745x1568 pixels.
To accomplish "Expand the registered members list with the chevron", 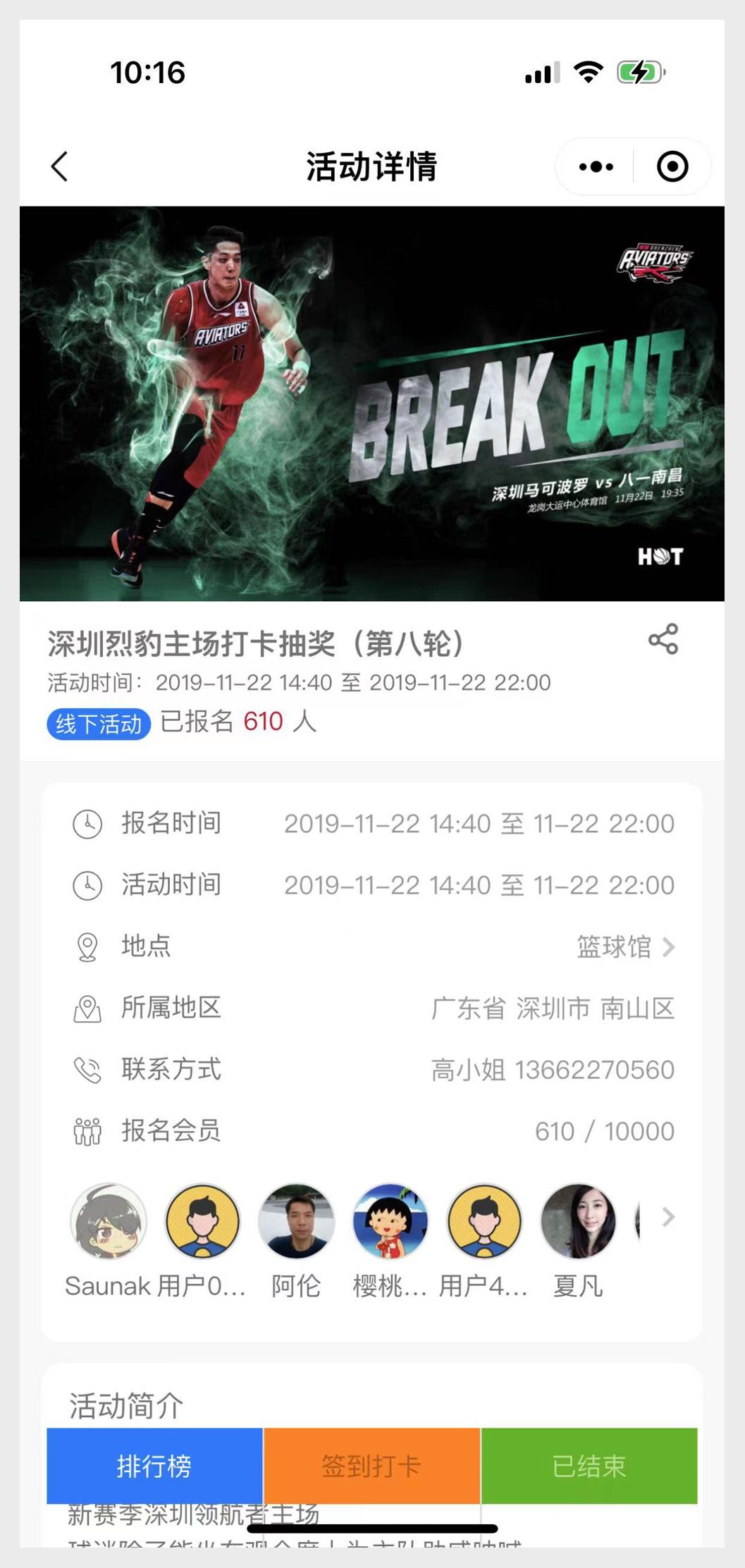I will pos(668,1217).
